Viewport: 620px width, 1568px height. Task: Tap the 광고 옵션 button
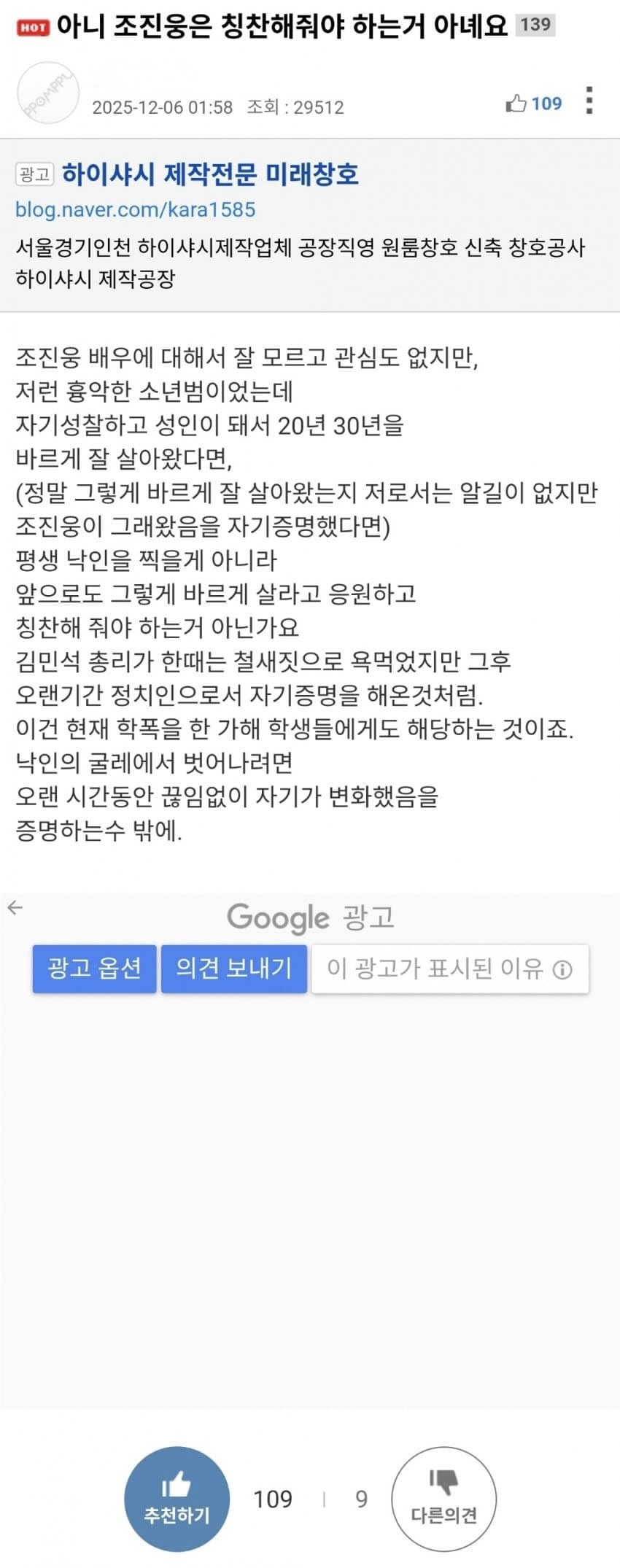(x=94, y=969)
